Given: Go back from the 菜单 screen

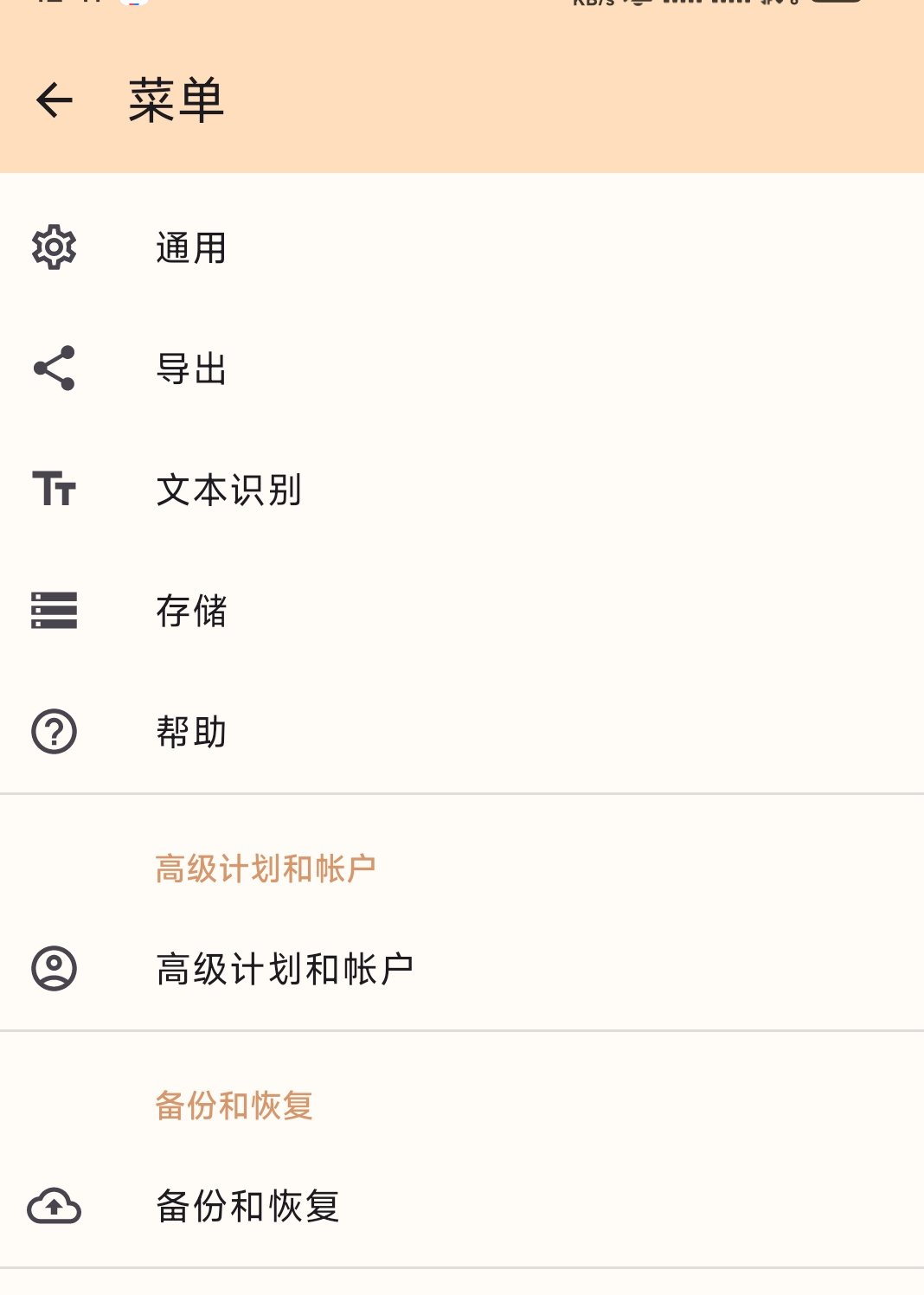Looking at the screenshot, I should coord(55,100).
